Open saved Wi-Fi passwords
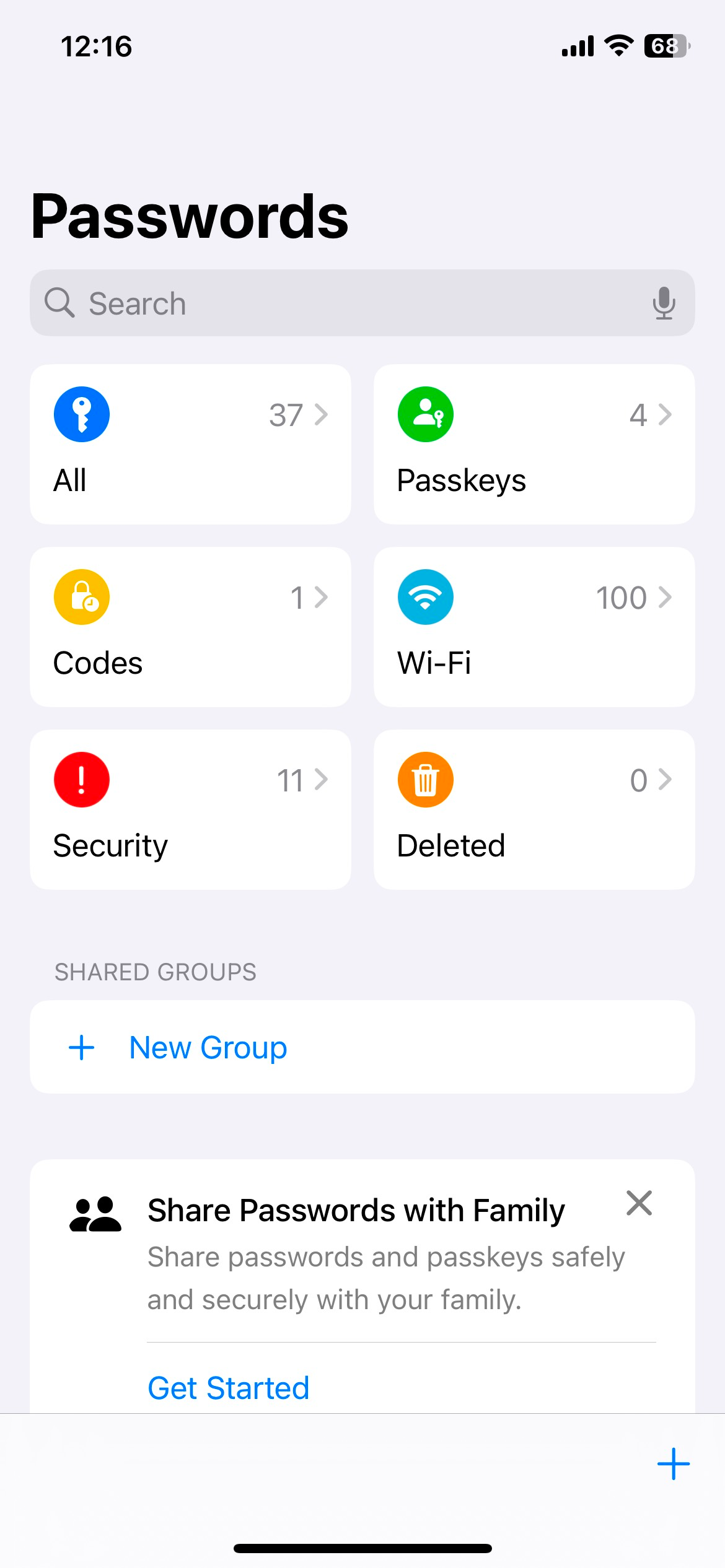The height and width of the screenshot is (1568, 725). (534, 627)
